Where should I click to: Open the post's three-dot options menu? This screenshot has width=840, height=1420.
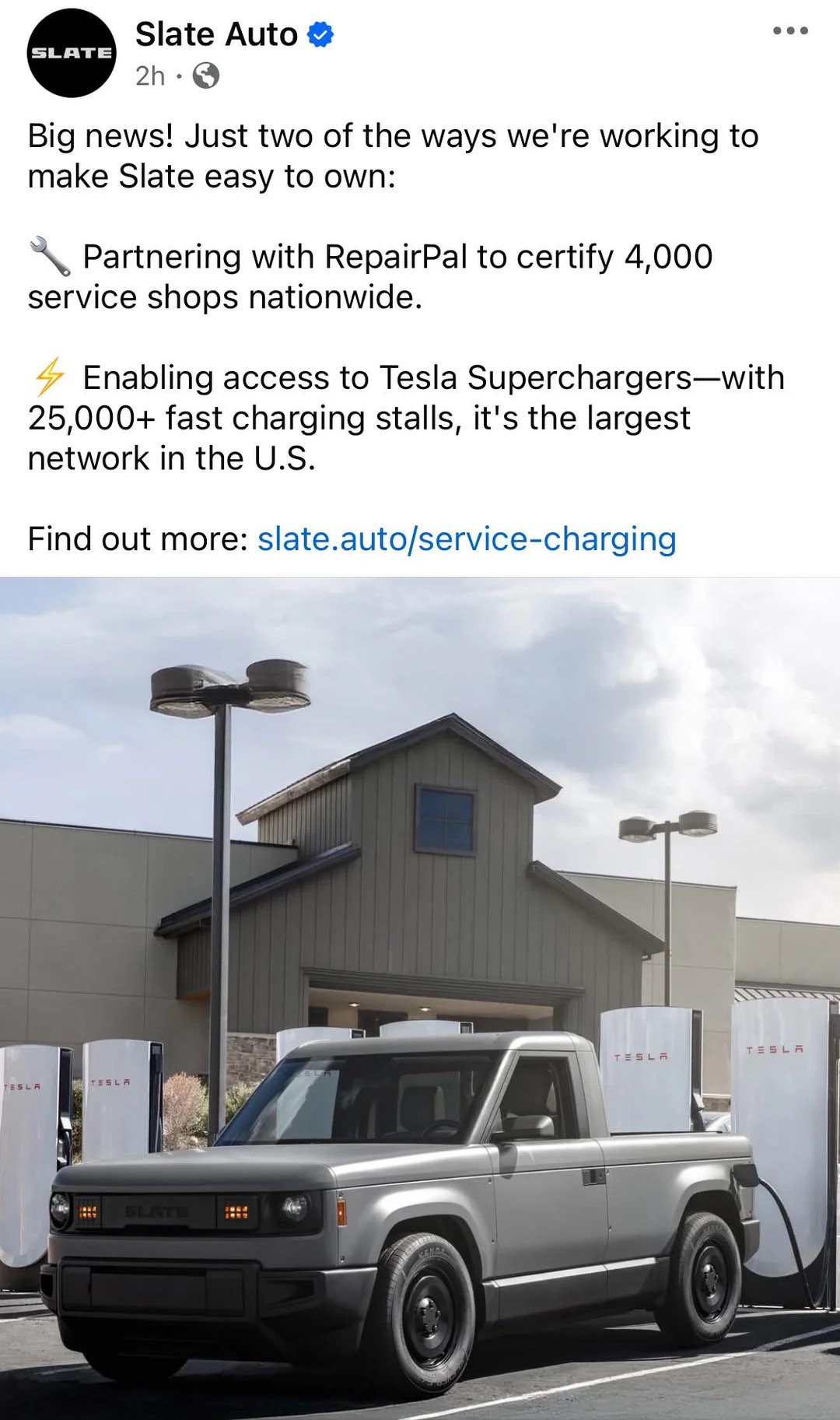(790, 31)
